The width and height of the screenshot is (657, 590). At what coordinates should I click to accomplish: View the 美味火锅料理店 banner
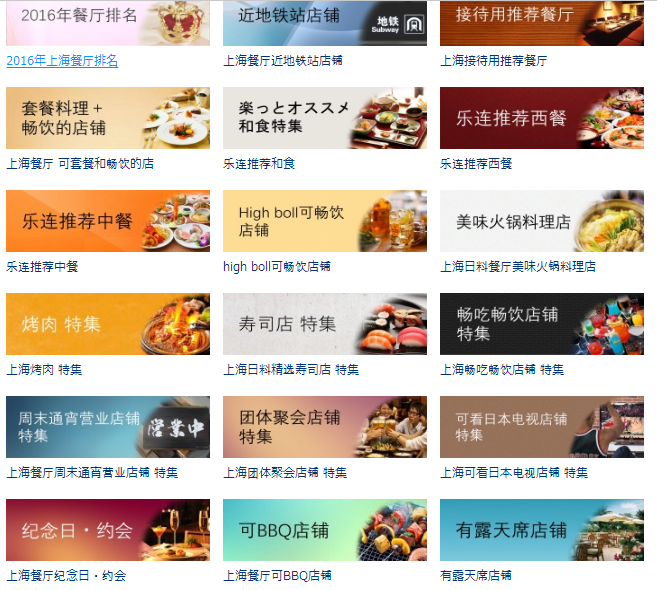(x=541, y=221)
